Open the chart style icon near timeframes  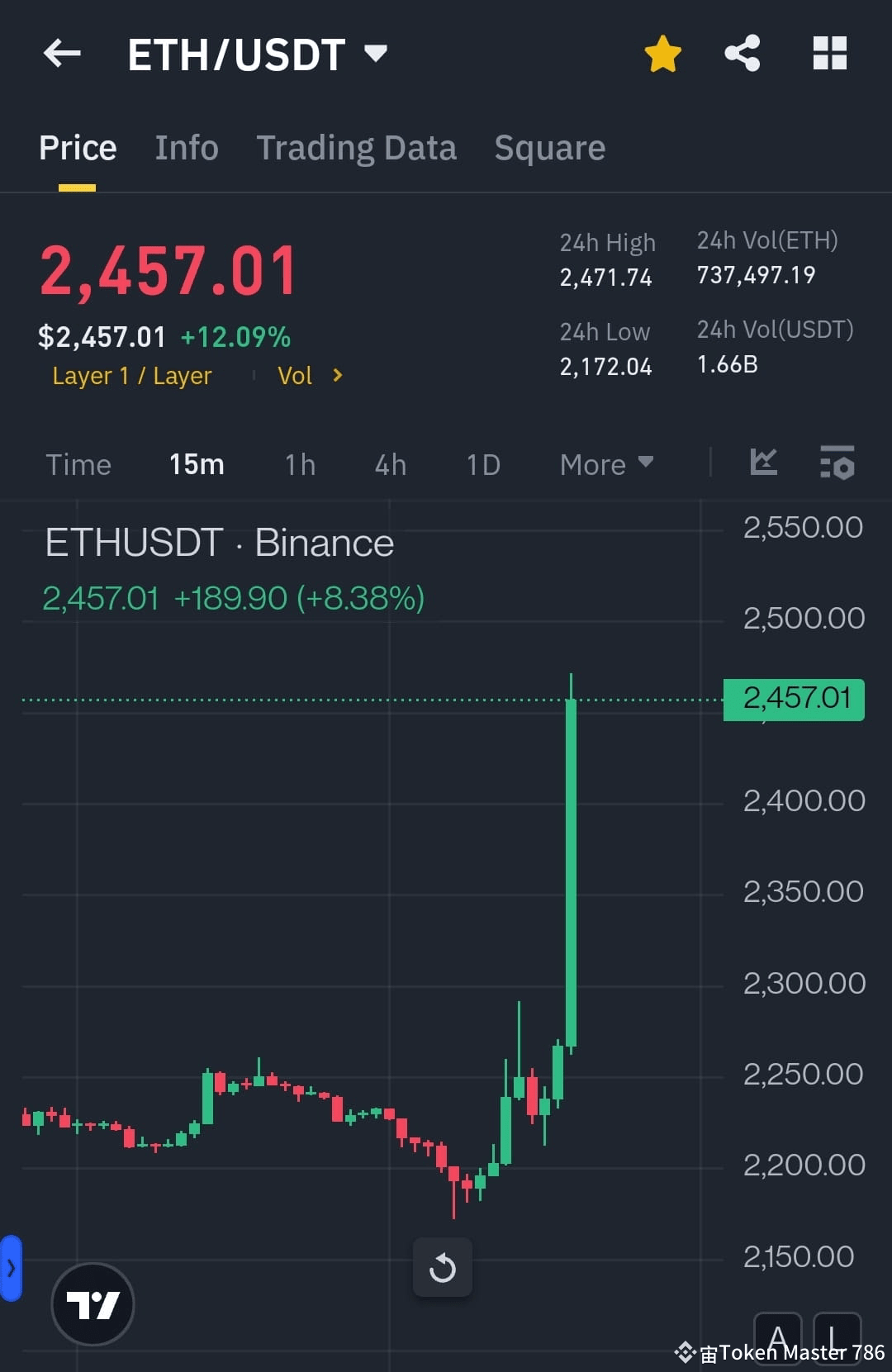coord(763,464)
